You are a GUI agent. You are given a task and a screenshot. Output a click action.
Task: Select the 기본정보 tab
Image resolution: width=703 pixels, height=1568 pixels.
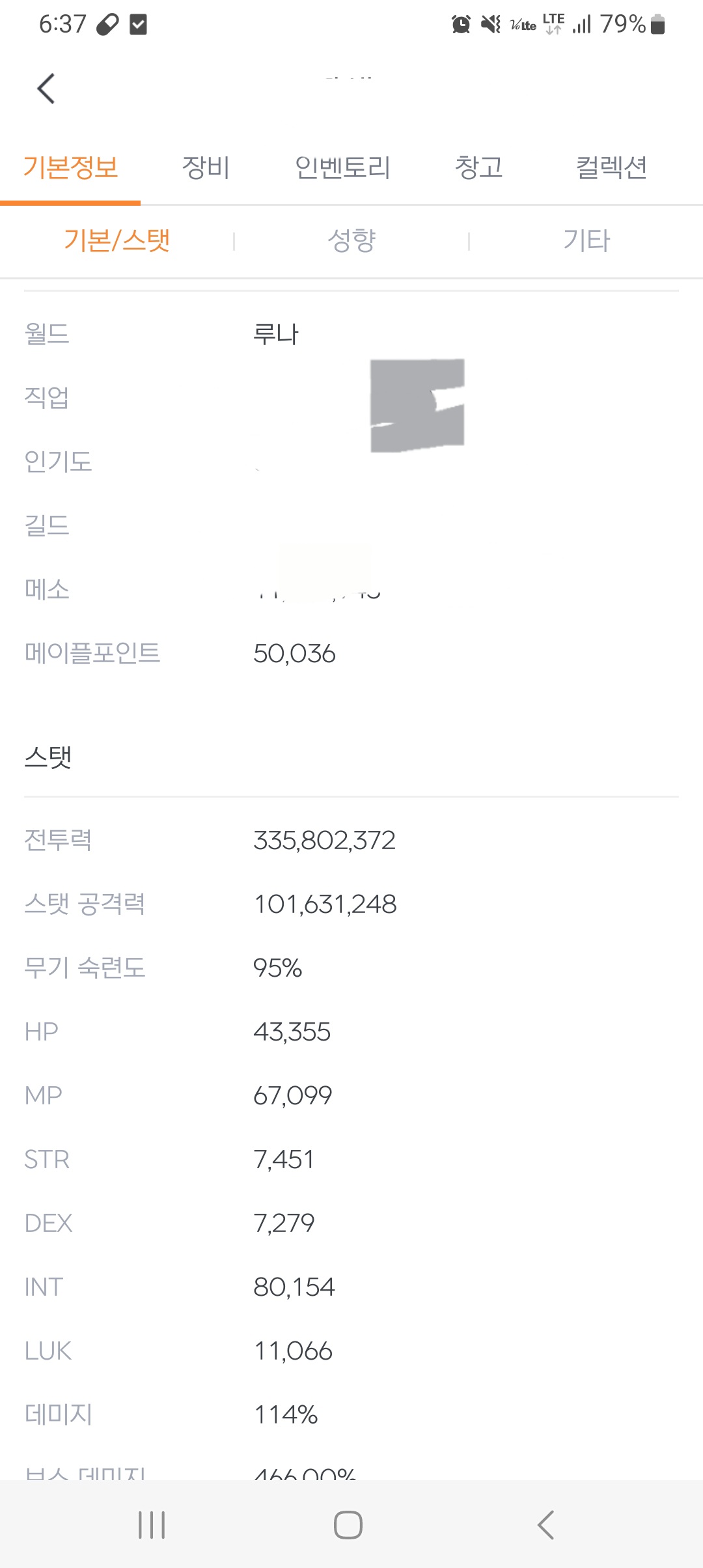click(70, 167)
